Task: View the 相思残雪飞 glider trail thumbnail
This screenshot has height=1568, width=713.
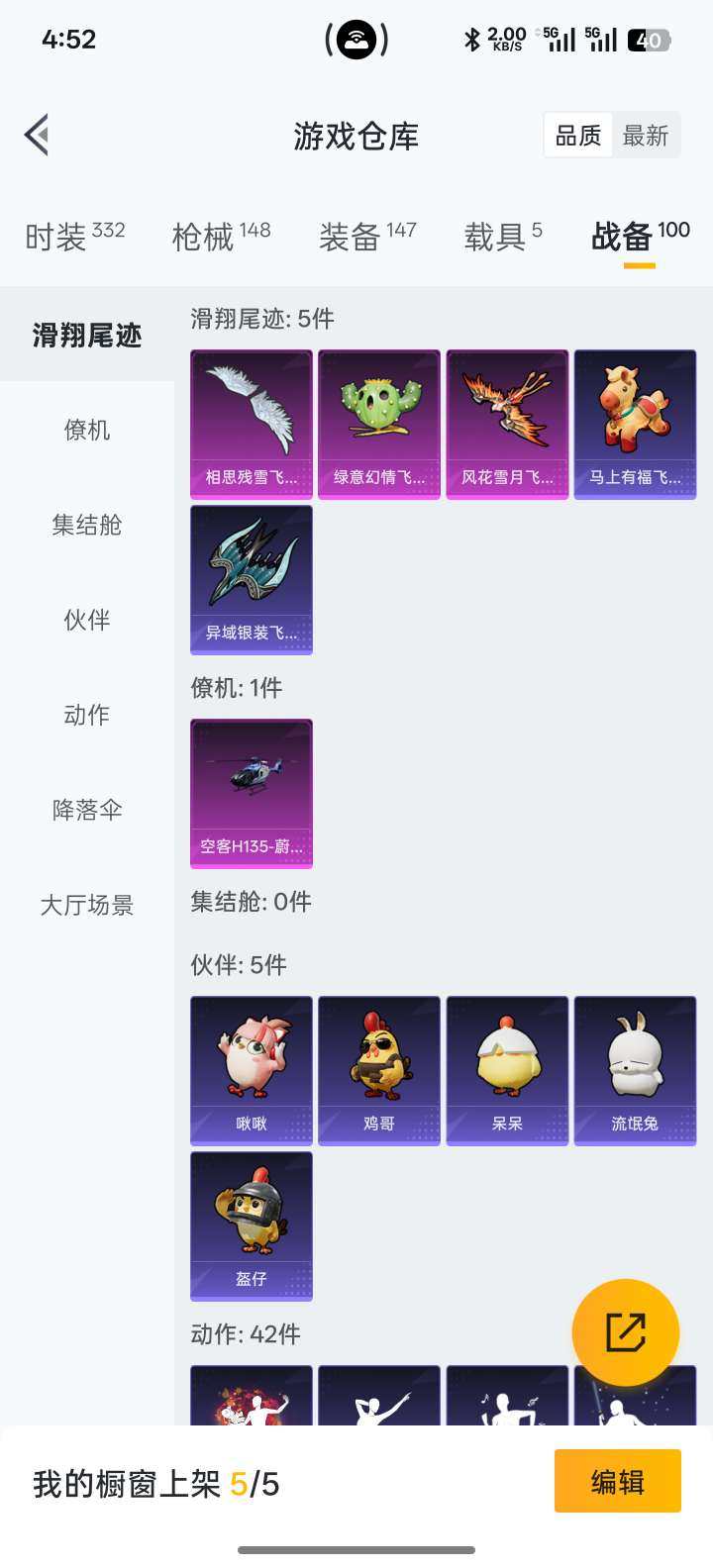Action: click(251, 423)
